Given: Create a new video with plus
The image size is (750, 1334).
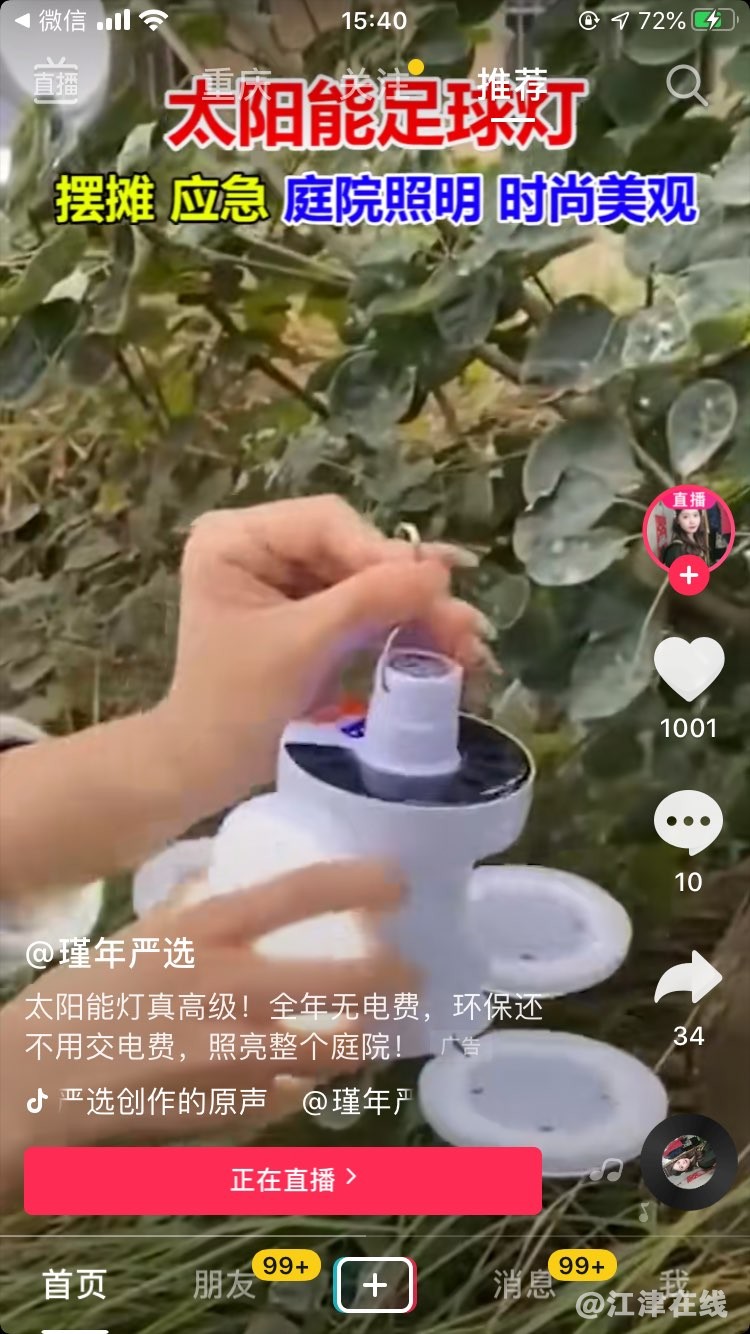Looking at the screenshot, I should [x=374, y=1285].
